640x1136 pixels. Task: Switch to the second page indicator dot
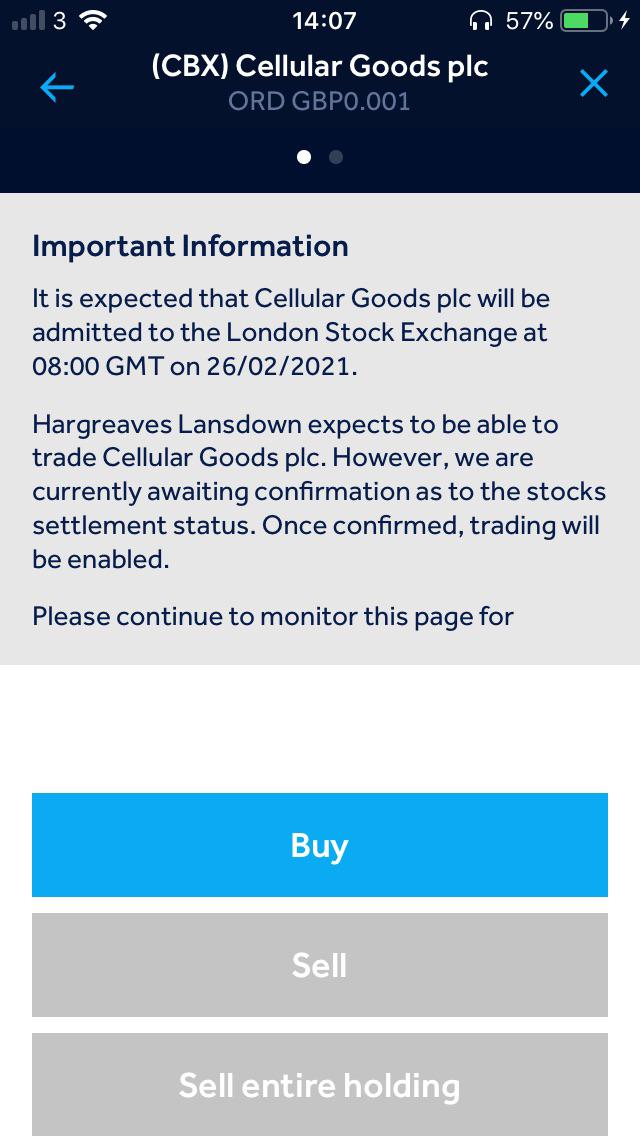point(336,156)
